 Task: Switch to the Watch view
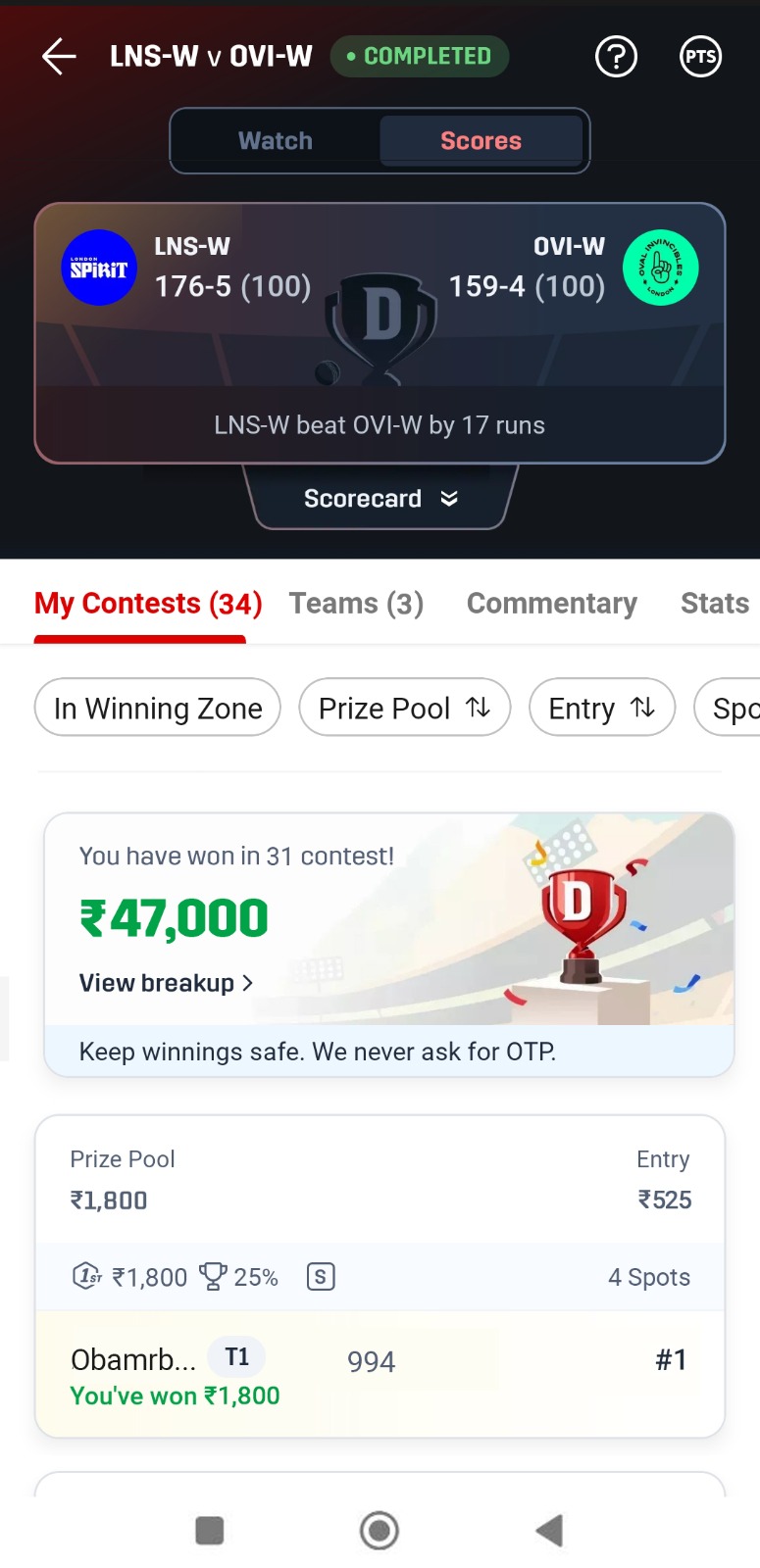click(x=276, y=141)
